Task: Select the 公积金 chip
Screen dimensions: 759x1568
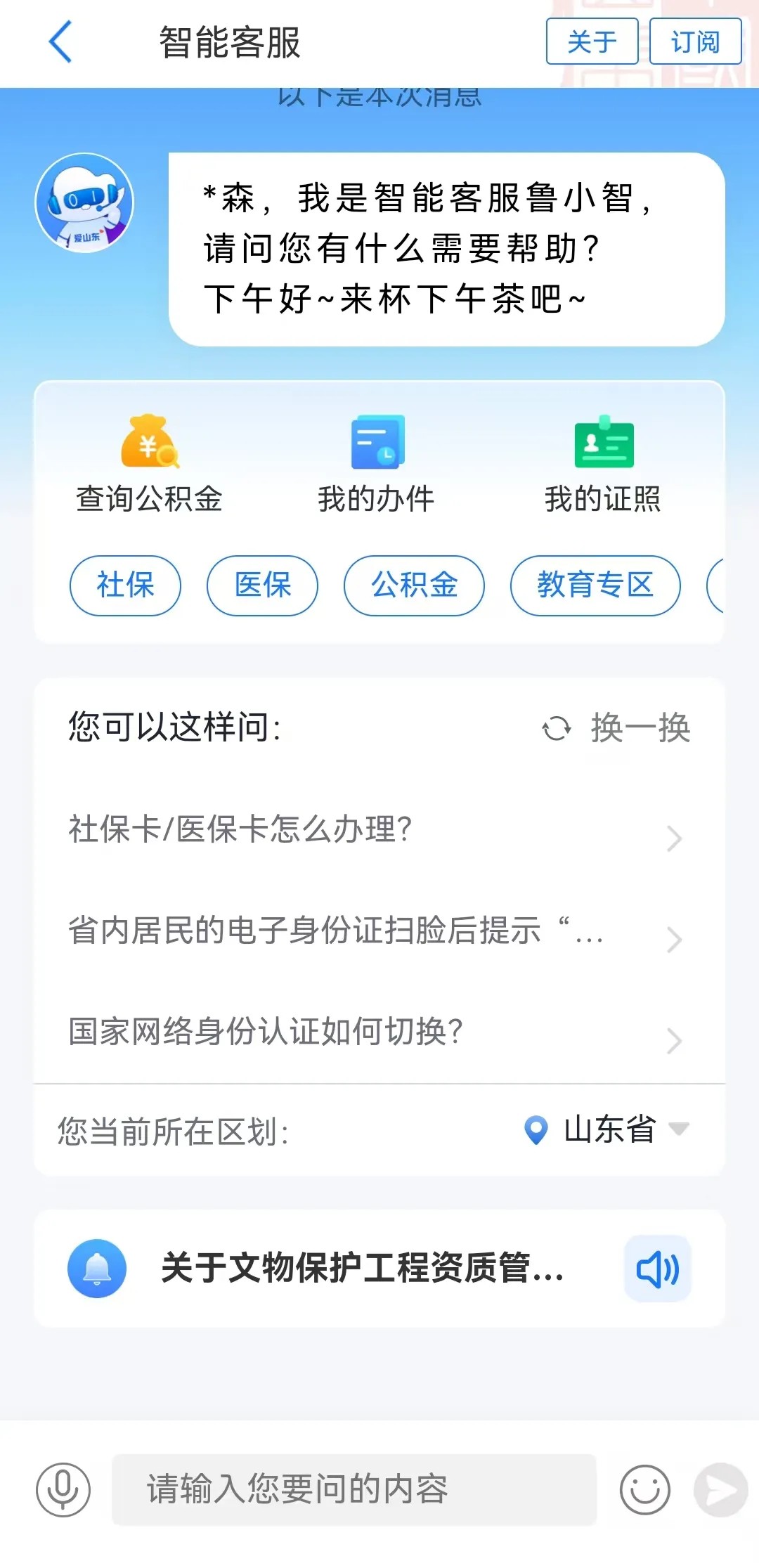Action: click(414, 585)
